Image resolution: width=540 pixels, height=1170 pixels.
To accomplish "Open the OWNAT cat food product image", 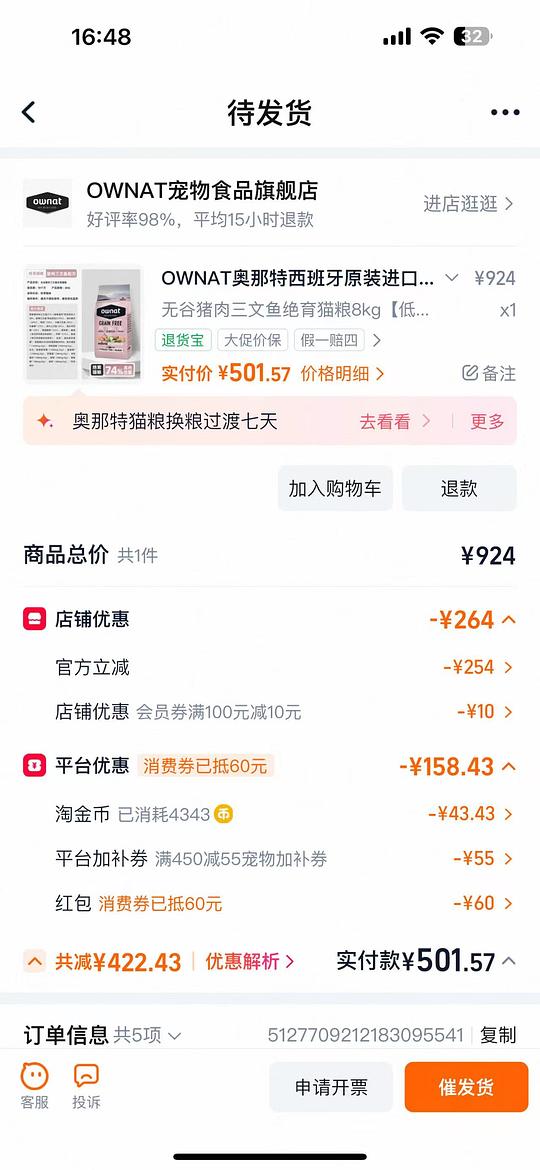I will click(82, 323).
